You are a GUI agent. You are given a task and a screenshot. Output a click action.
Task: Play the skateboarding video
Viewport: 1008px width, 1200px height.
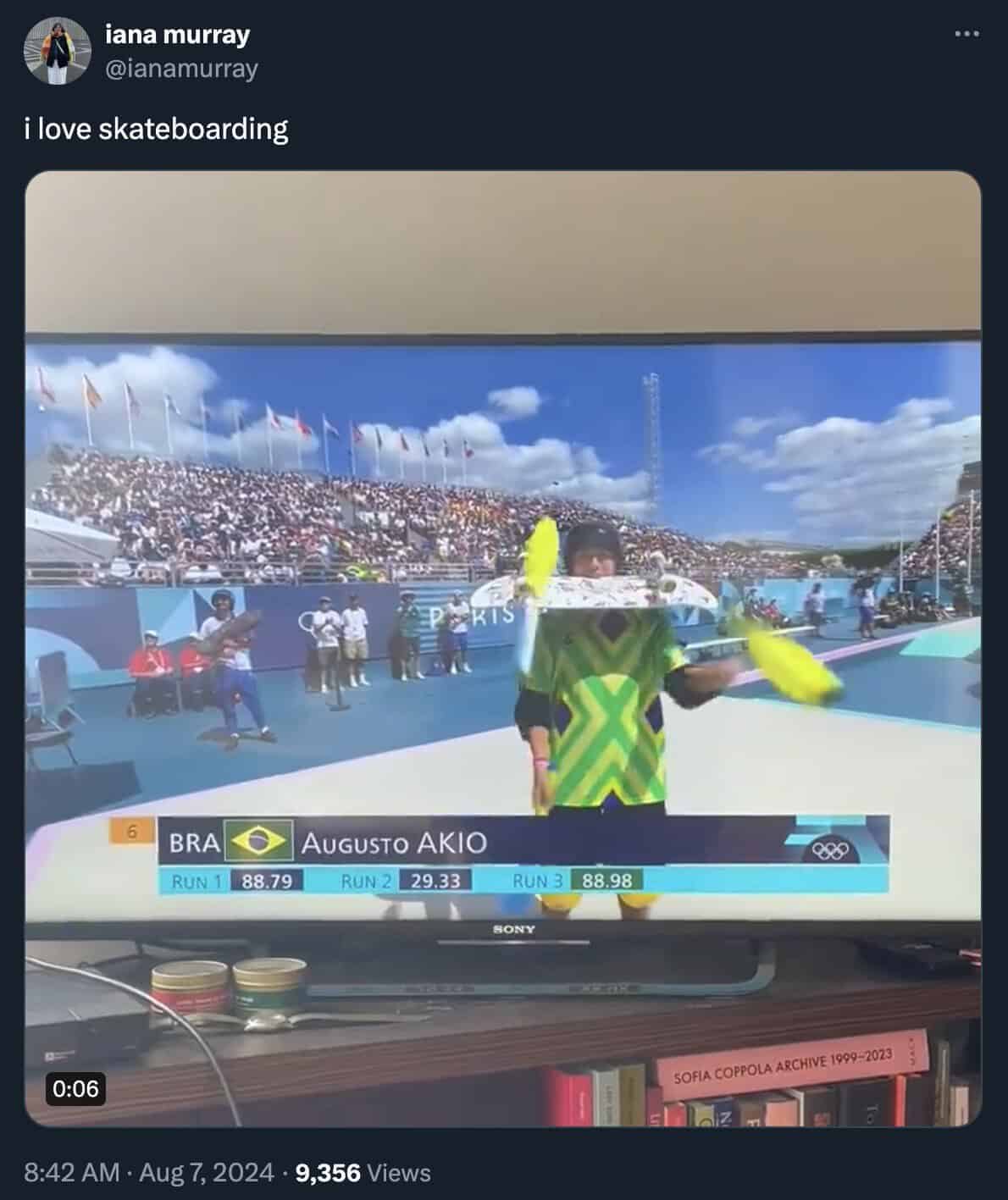tap(503, 649)
